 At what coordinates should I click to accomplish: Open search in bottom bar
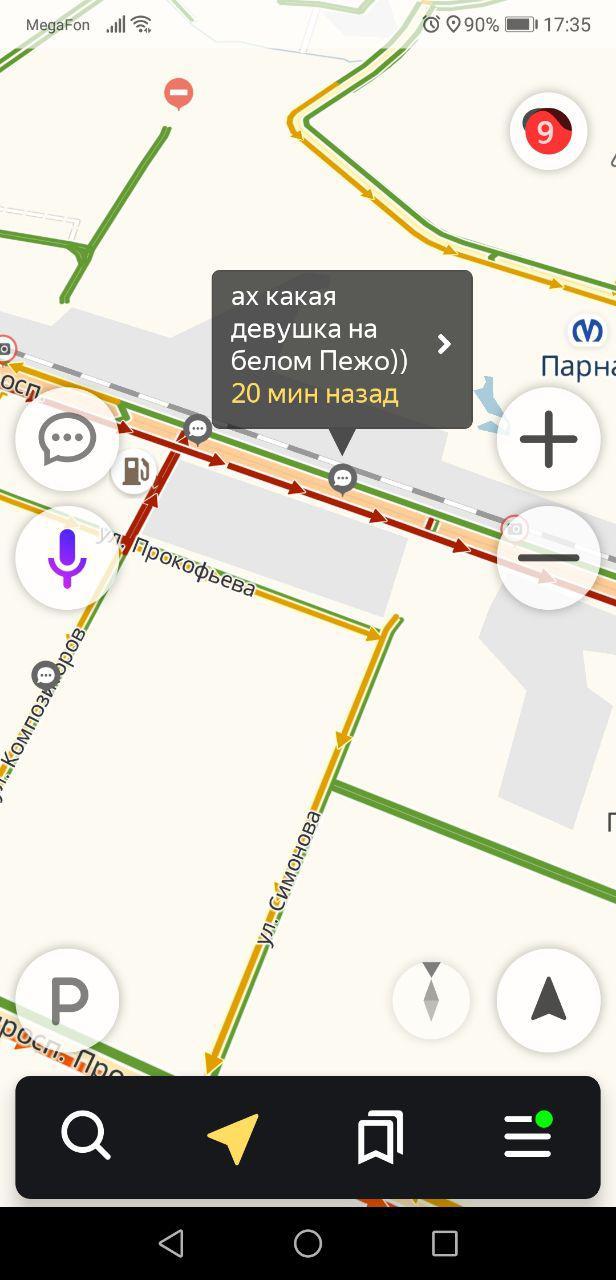tap(86, 1137)
